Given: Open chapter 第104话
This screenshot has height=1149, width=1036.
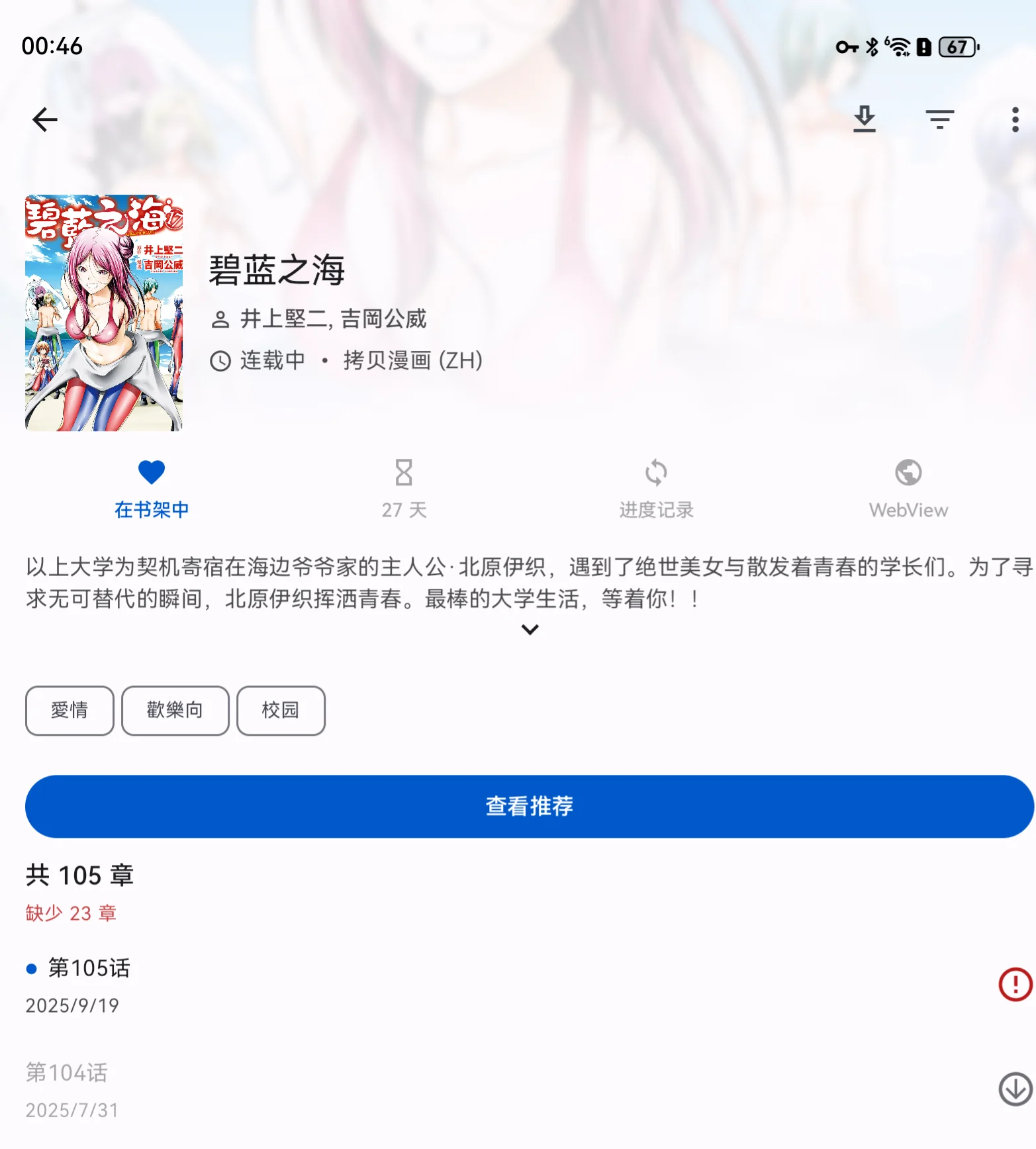Looking at the screenshot, I should pos(265,1090).
